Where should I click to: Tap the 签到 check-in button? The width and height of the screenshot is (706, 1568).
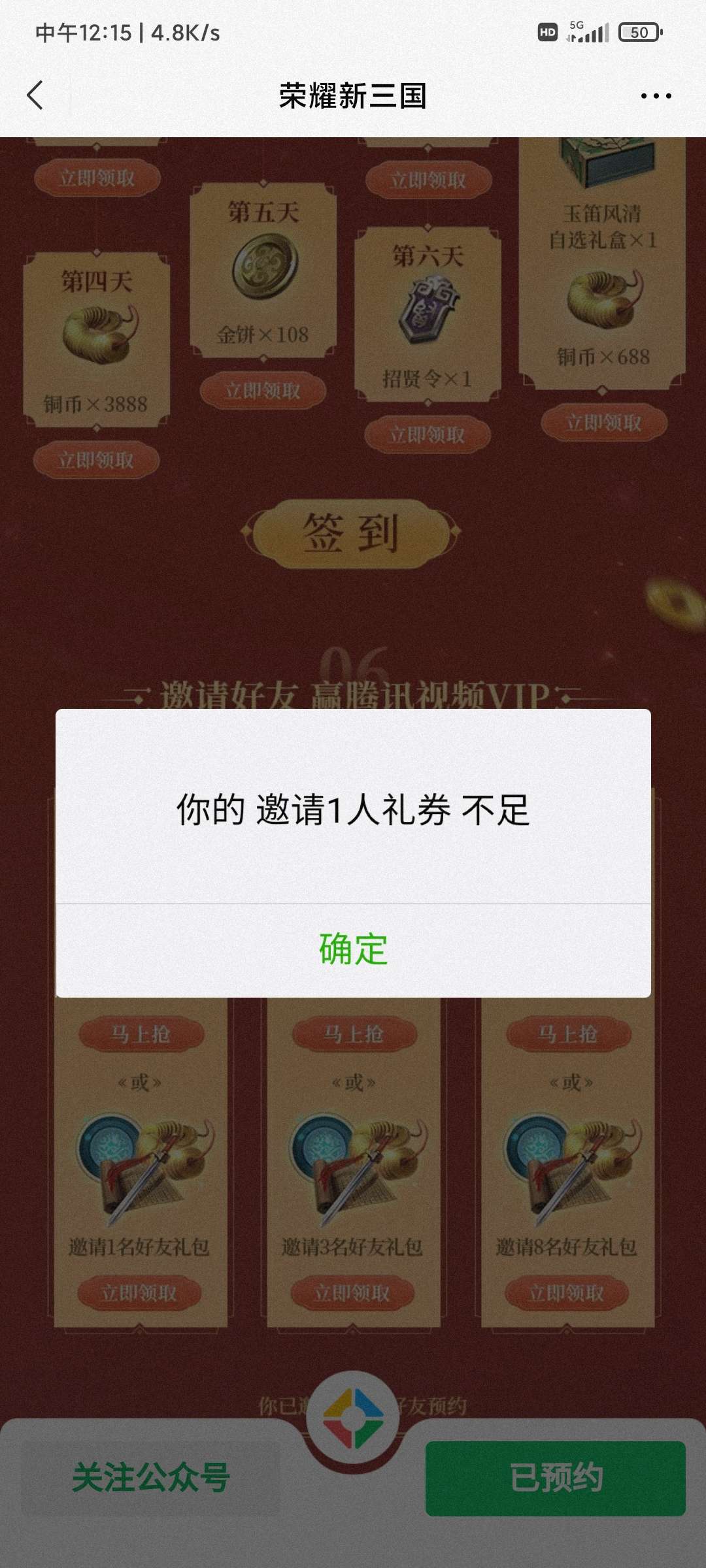(351, 533)
